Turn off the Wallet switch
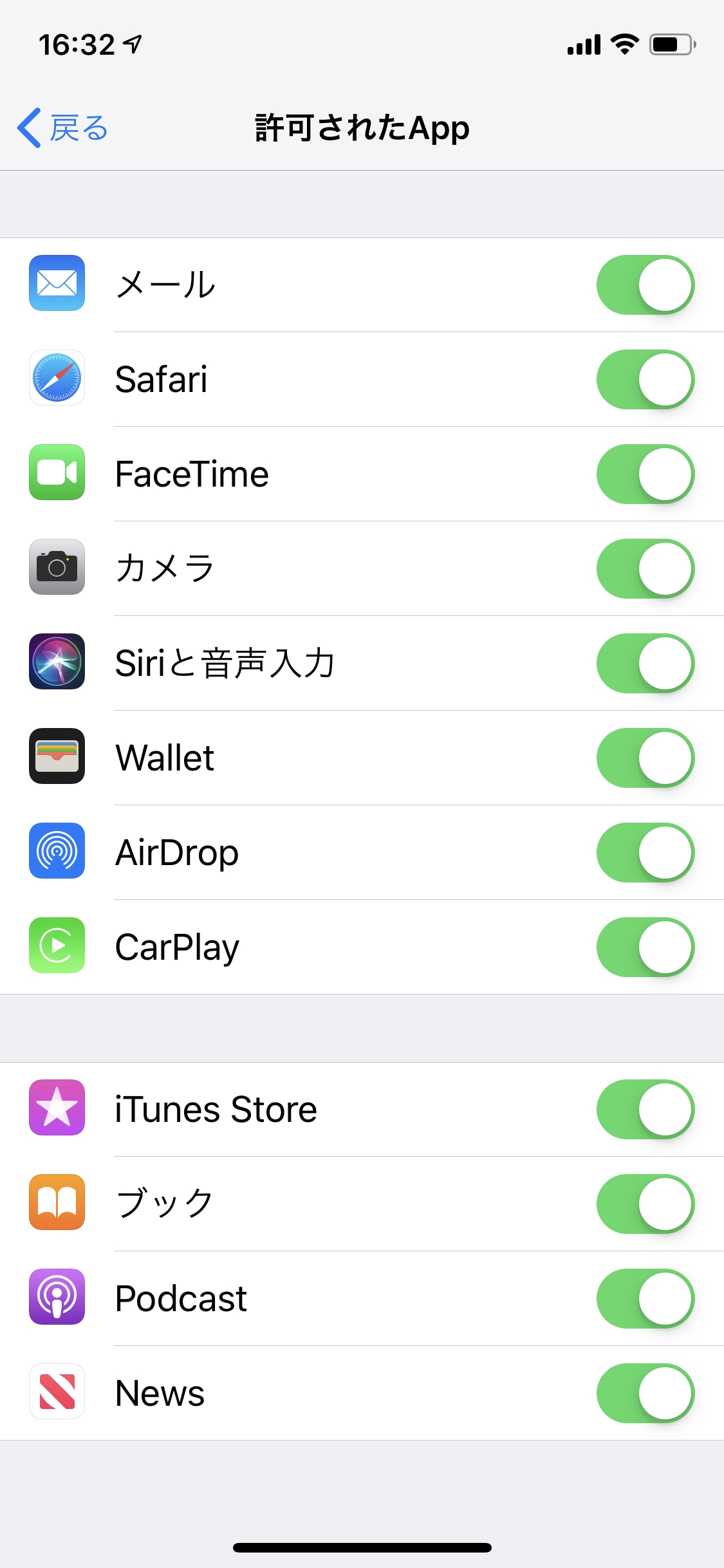724x1568 pixels. click(x=645, y=758)
